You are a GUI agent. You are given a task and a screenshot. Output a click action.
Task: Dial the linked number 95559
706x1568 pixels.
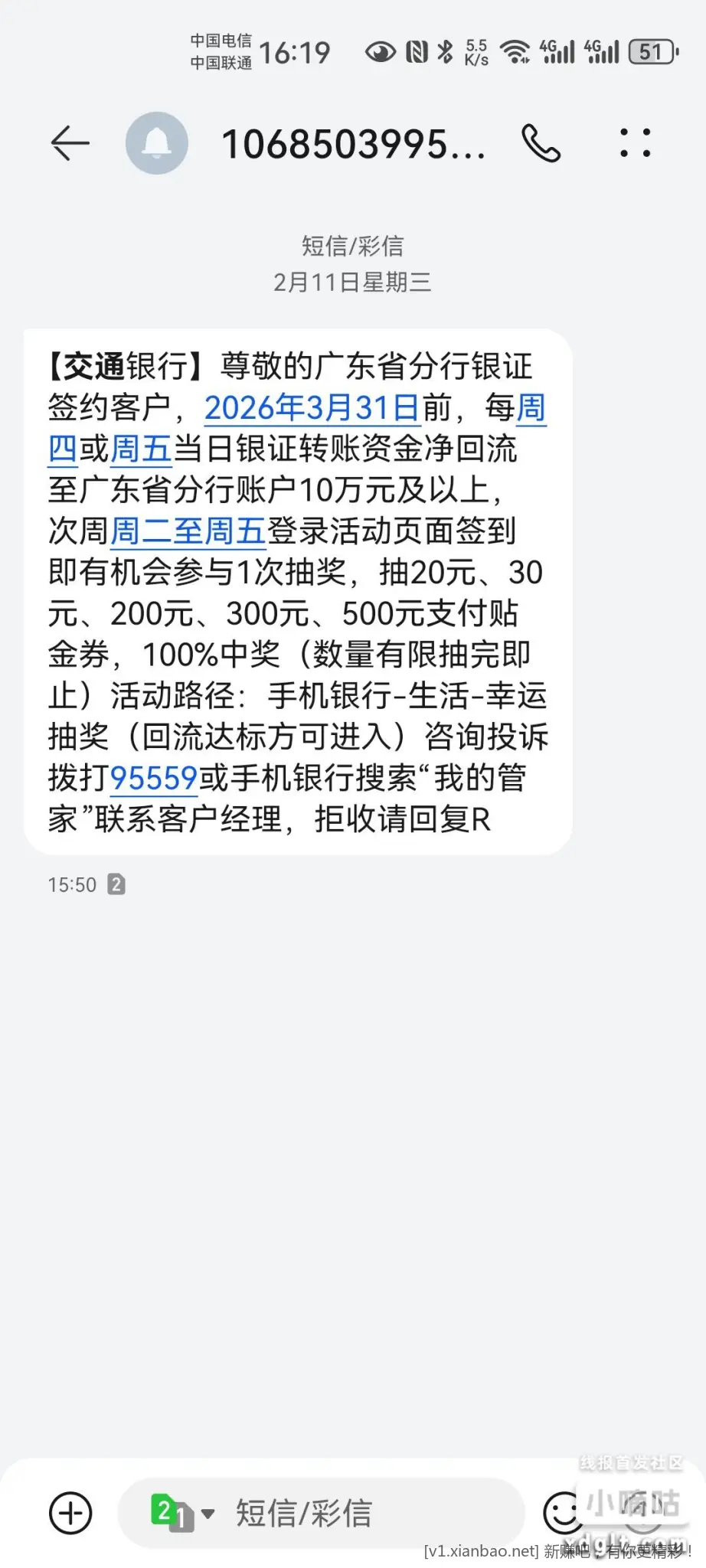(154, 779)
